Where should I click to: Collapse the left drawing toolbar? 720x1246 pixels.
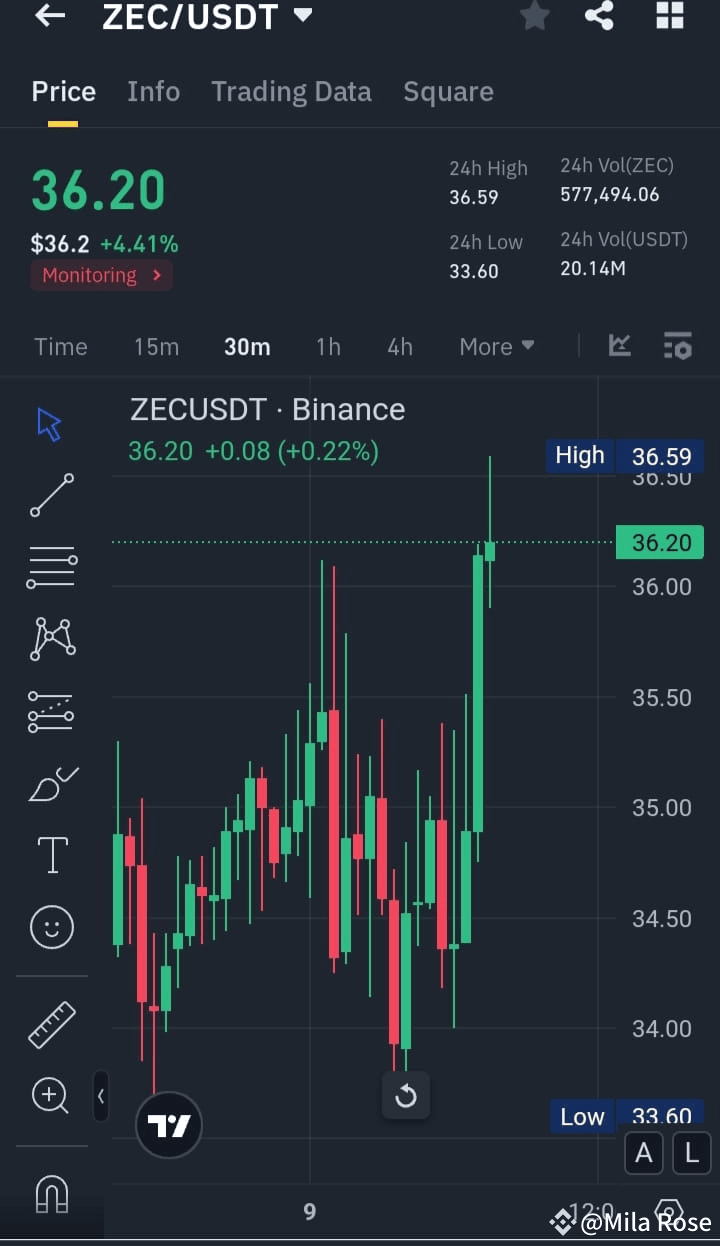click(x=101, y=1096)
